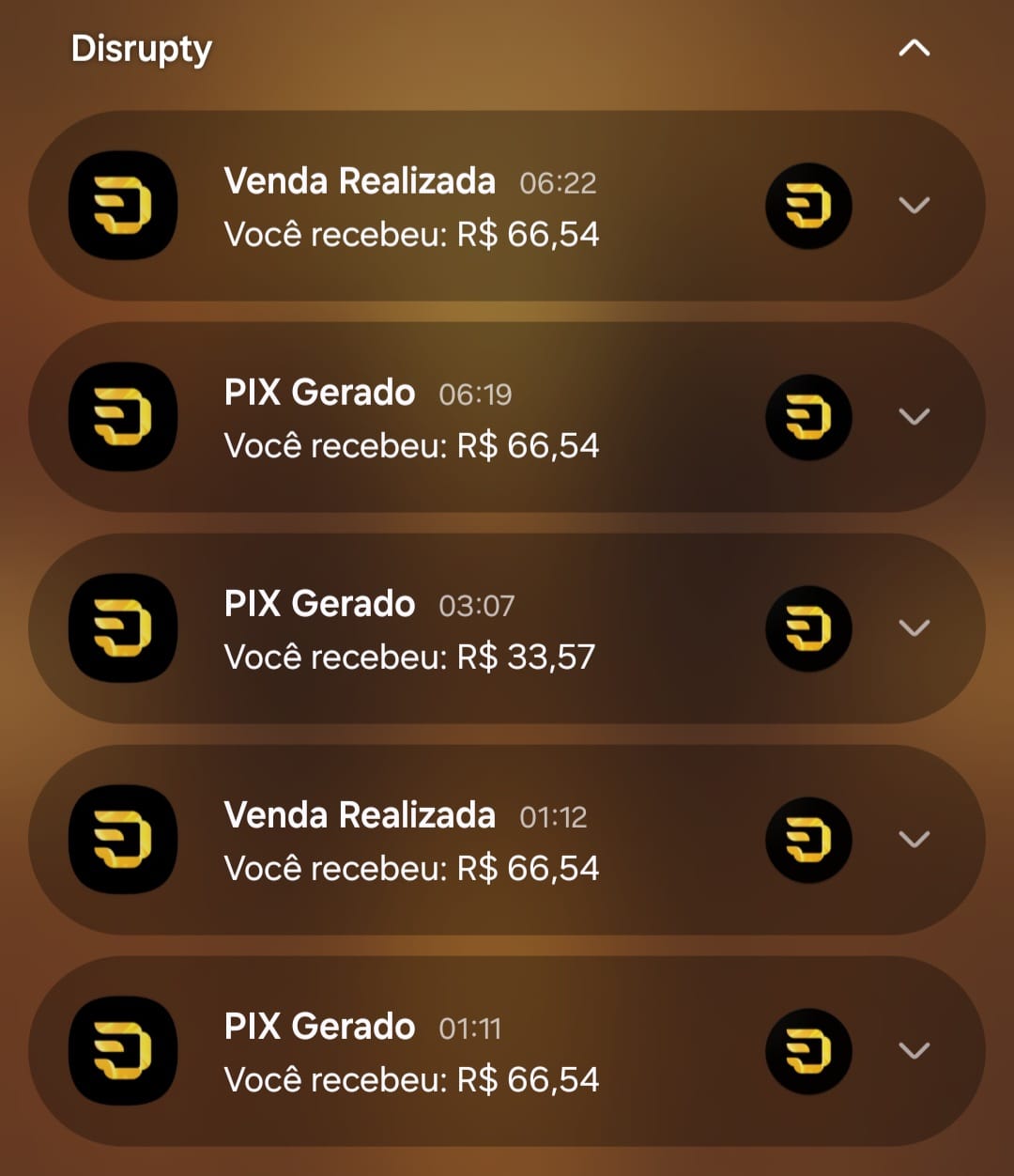This screenshot has width=1014, height=1176.
Task: Tap the right-side Disrupty badge on the 06:19 row
Action: [x=809, y=417]
